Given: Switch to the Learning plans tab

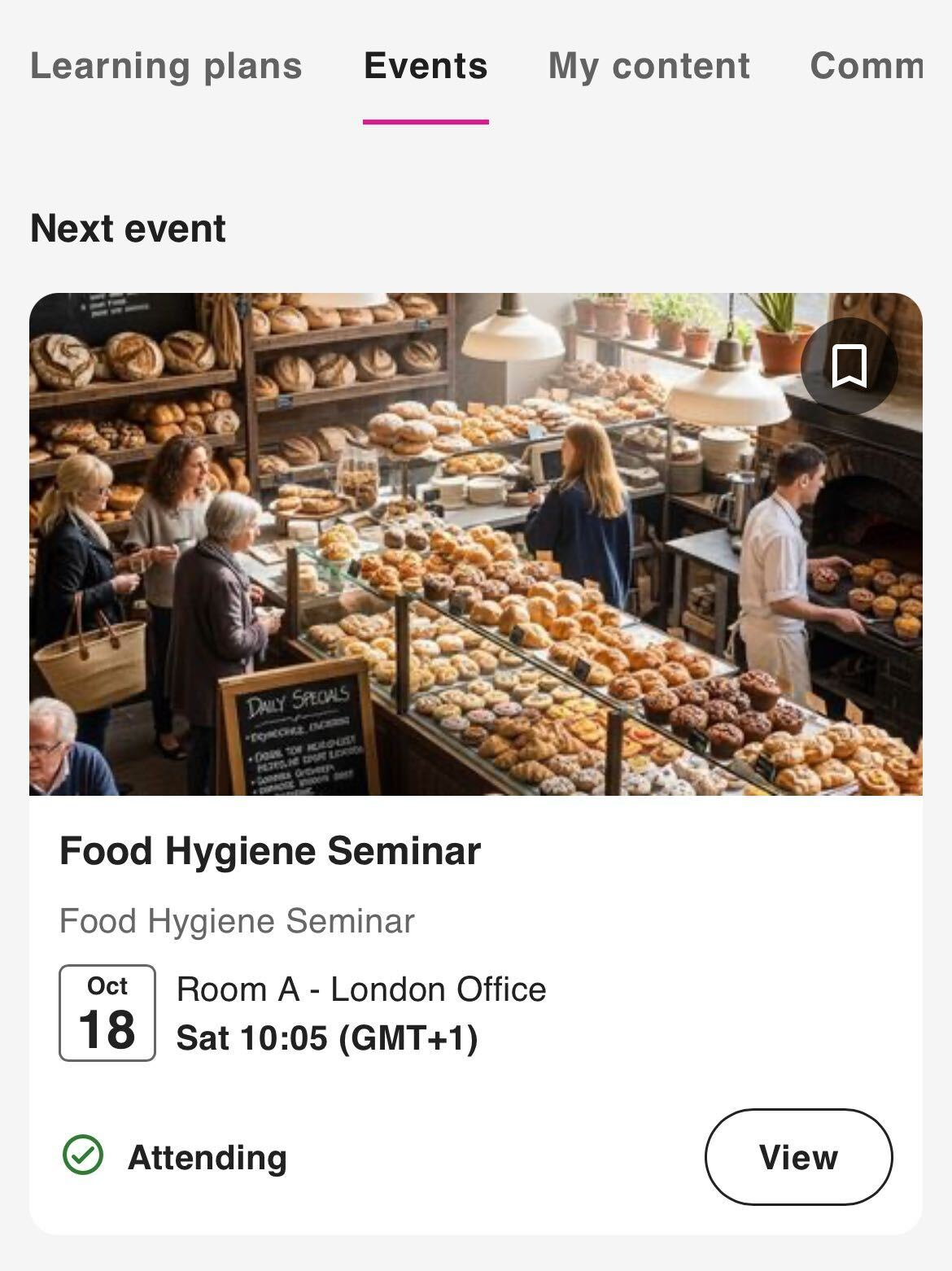Looking at the screenshot, I should (x=166, y=67).
